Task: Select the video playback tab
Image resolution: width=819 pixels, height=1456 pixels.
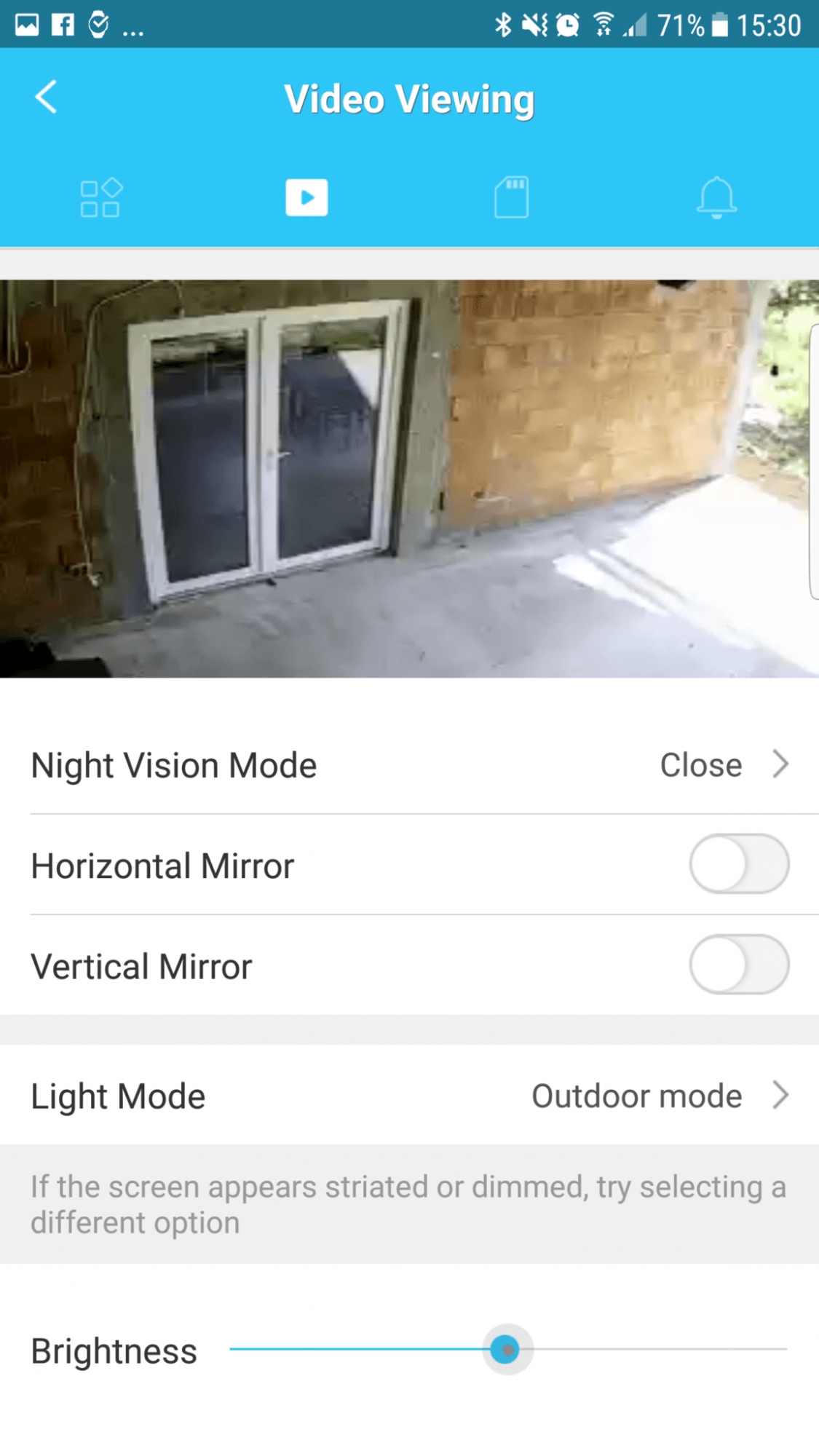Action: point(306,198)
